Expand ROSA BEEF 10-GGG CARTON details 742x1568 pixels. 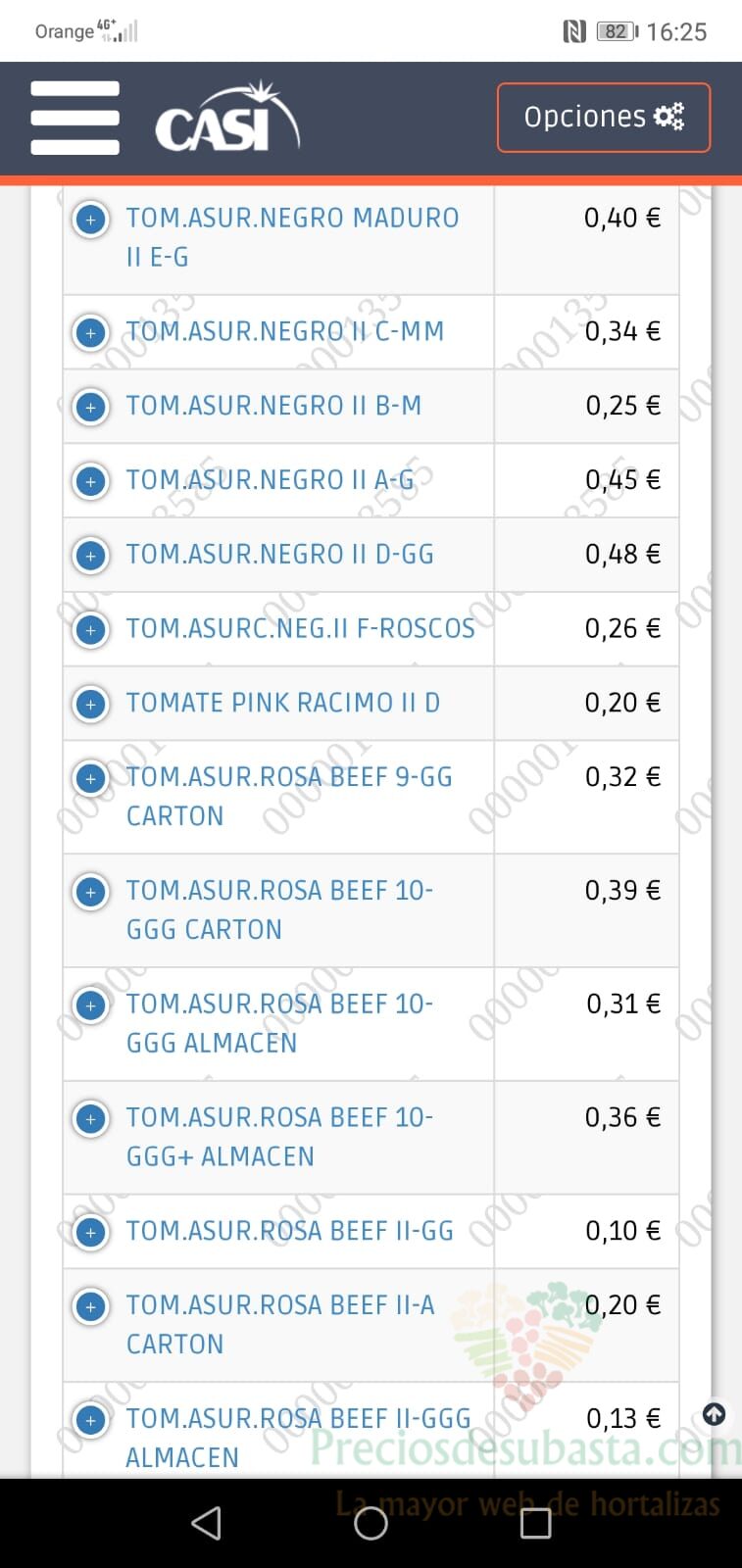pyautogui.click(x=91, y=893)
